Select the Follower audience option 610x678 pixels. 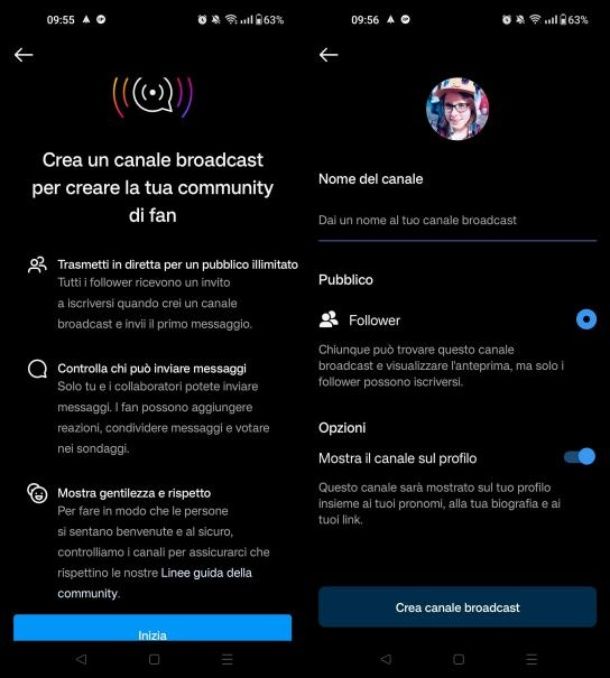pyautogui.click(x=586, y=320)
